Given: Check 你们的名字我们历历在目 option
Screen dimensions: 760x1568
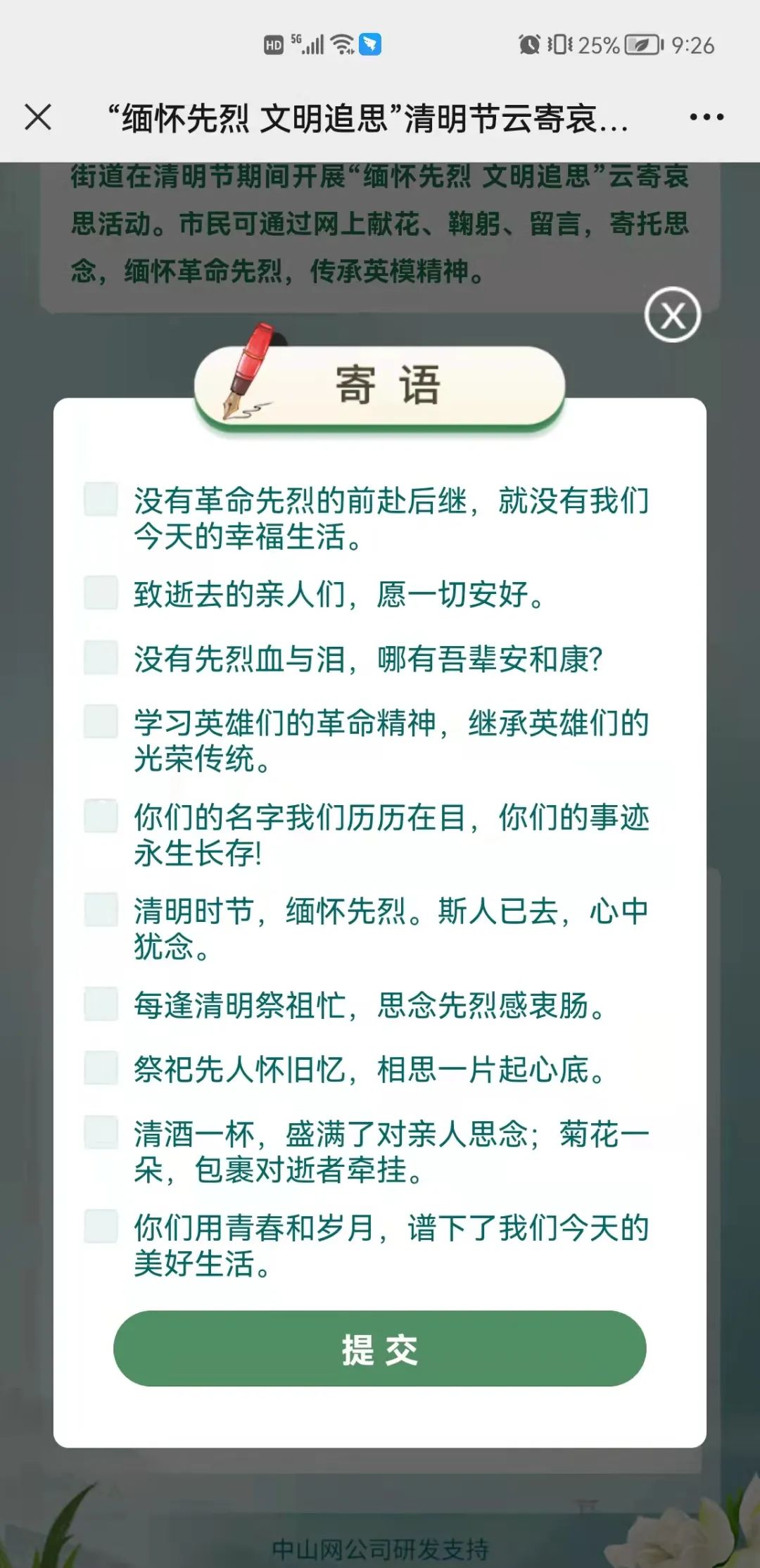Looking at the screenshot, I should [101, 816].
